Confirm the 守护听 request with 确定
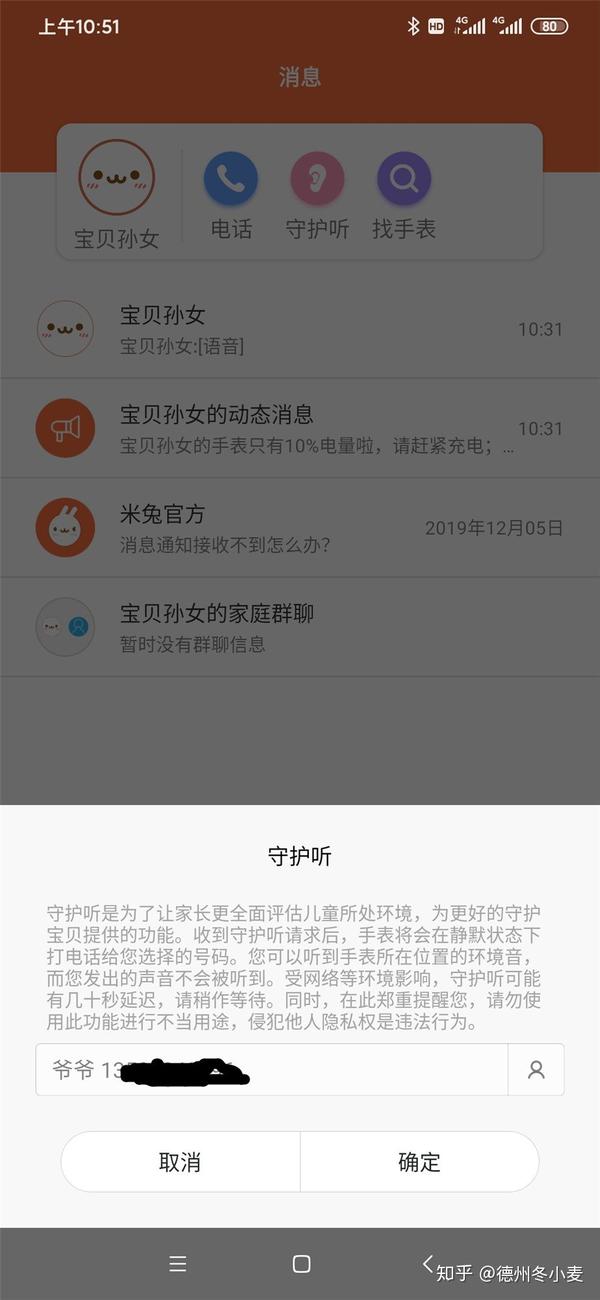The image size is (600, 1300). (x=419, y=1162)
